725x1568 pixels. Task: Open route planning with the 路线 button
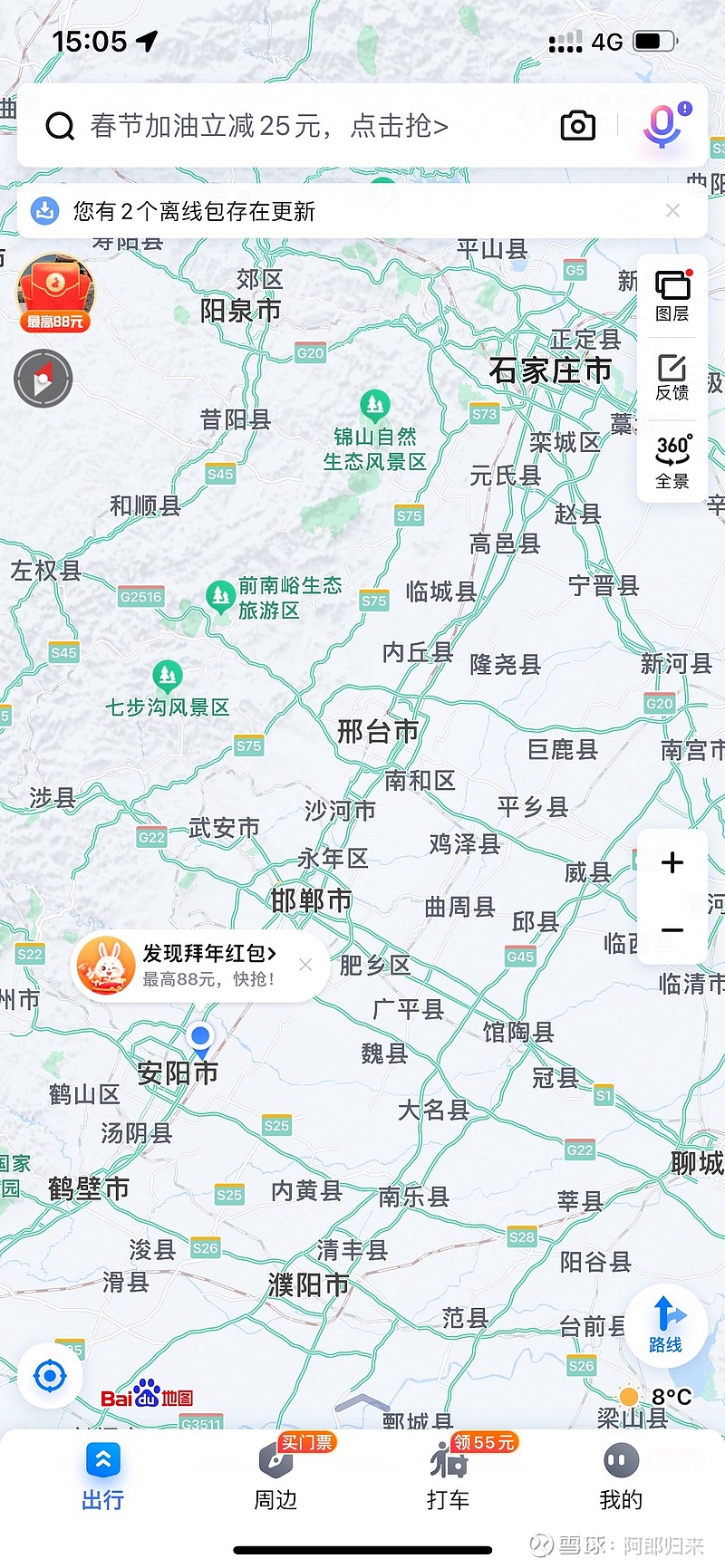coord(665,1324)
